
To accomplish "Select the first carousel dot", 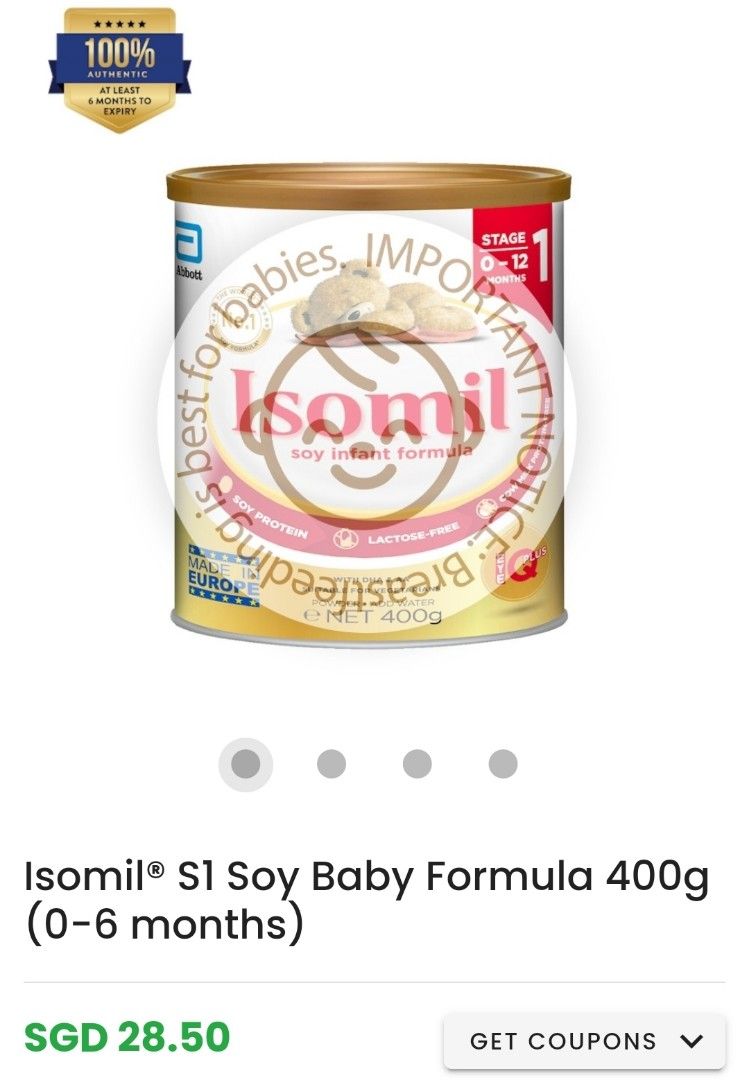I will (245, 763).
